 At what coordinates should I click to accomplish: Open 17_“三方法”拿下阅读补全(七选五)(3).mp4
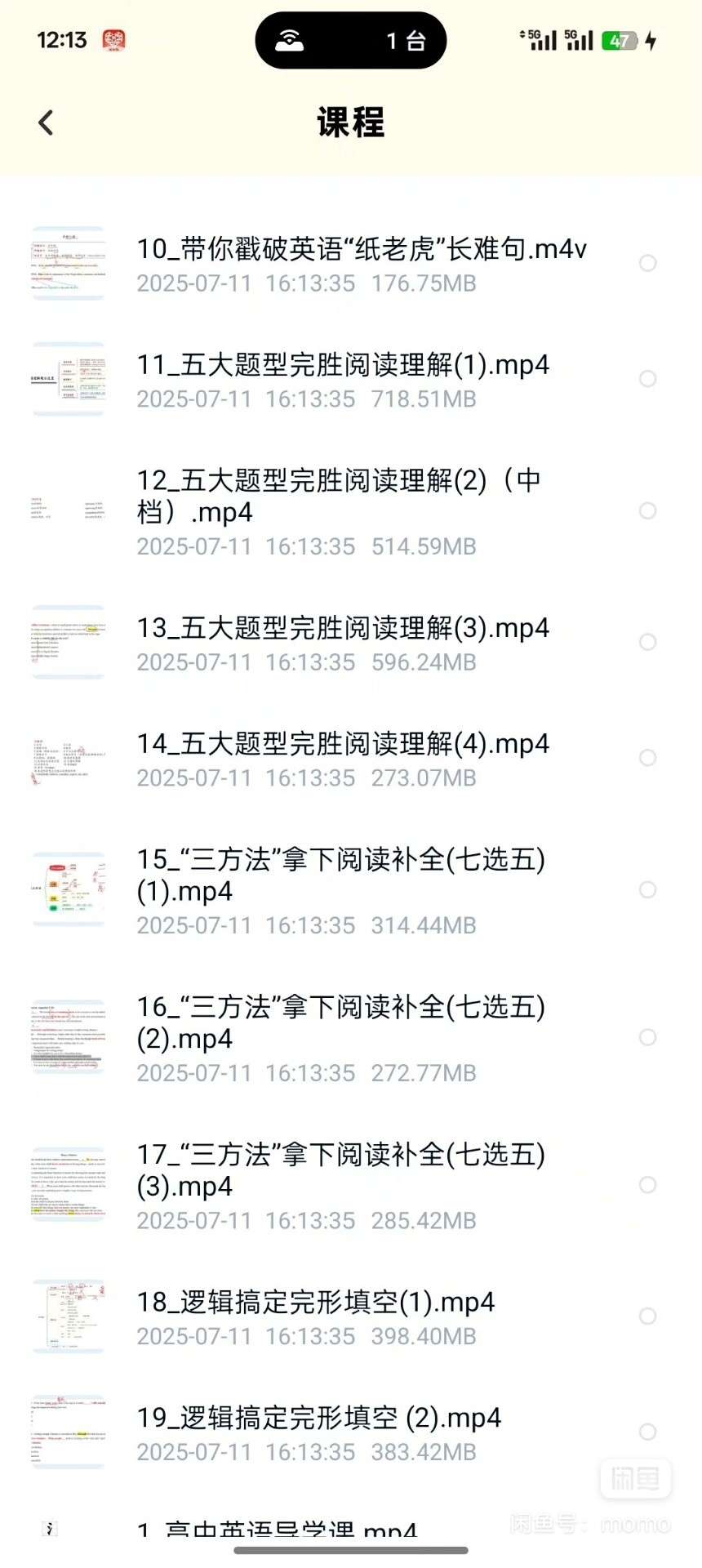pos(340,1185)
